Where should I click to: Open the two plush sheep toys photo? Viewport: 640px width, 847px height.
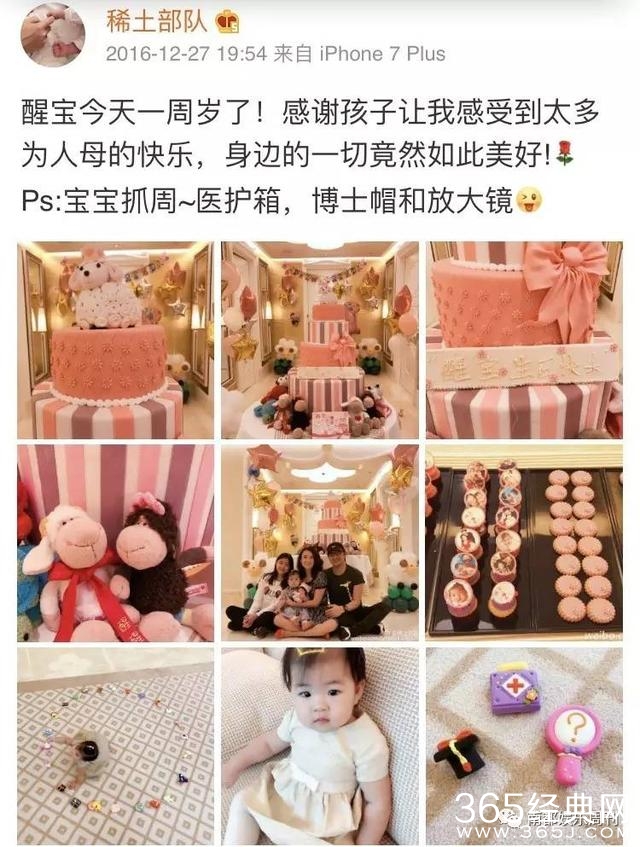pyautogui.click(x=115, y=543)
